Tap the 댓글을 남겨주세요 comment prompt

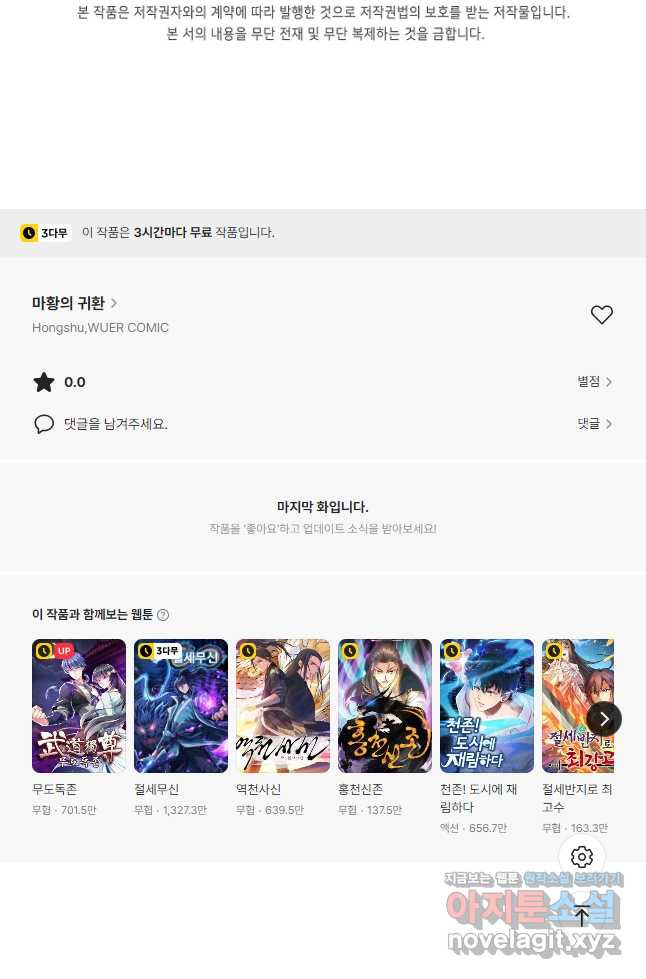115,424
